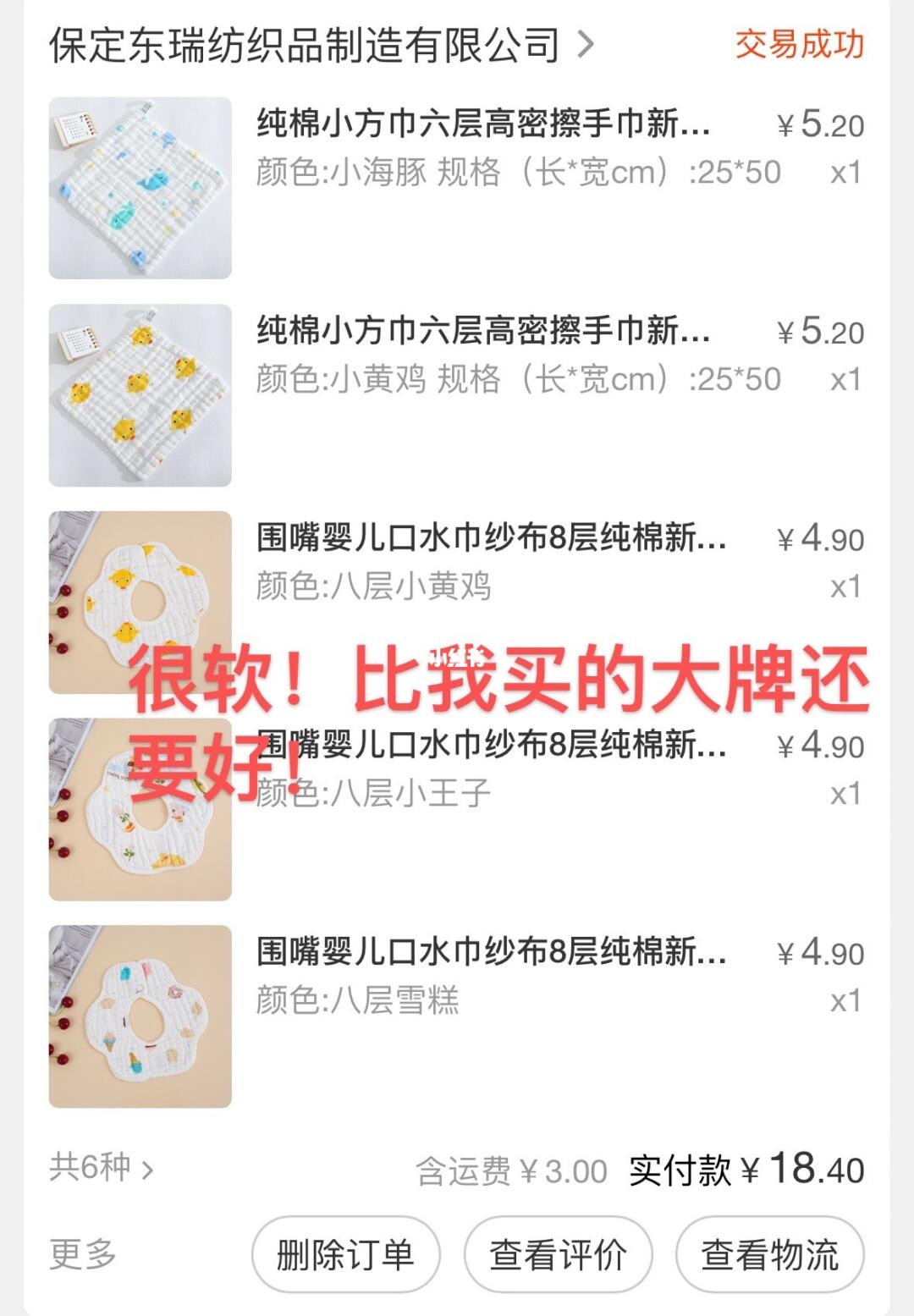
Task: Expand 共6种 to see all items
Action: 102,1168
